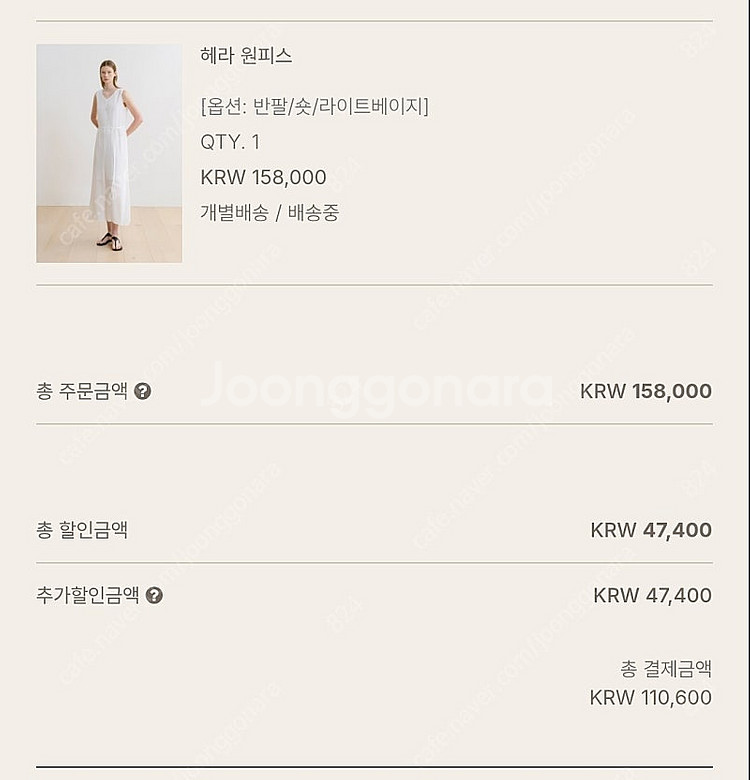Tap the help icon next to 총 주문금액
The width and height of the screenshot is (750, 780).
point(143,391)
